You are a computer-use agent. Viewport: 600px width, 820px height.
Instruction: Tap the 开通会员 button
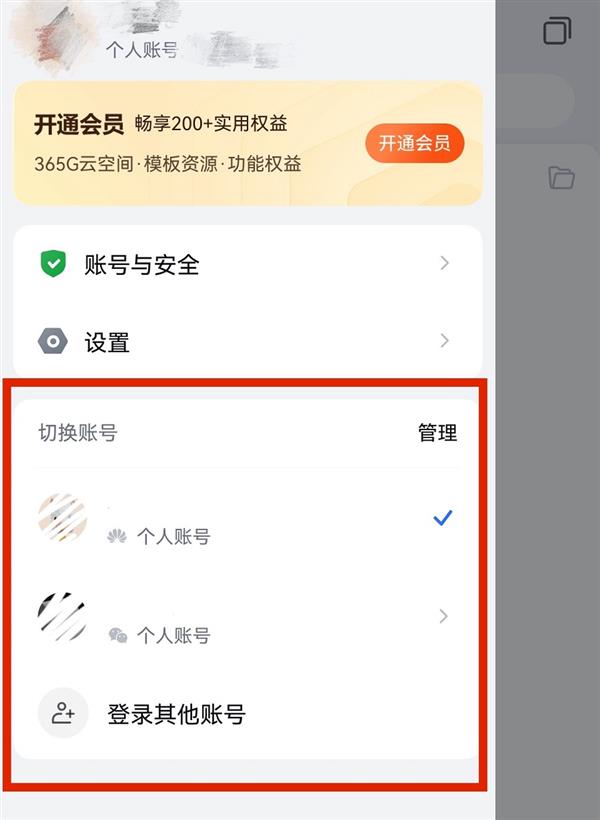[414, 143]
